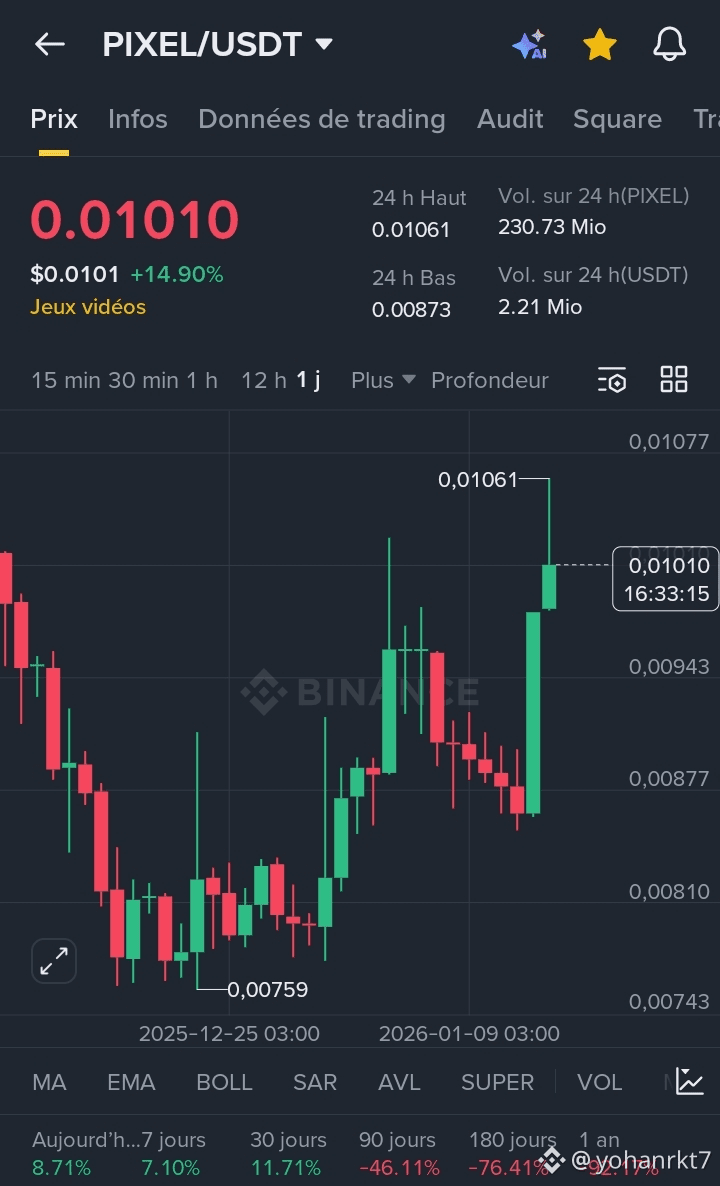Enable the EMA indicator
The height and width of the screenshot is (1186, 720).
point(131,1082)
